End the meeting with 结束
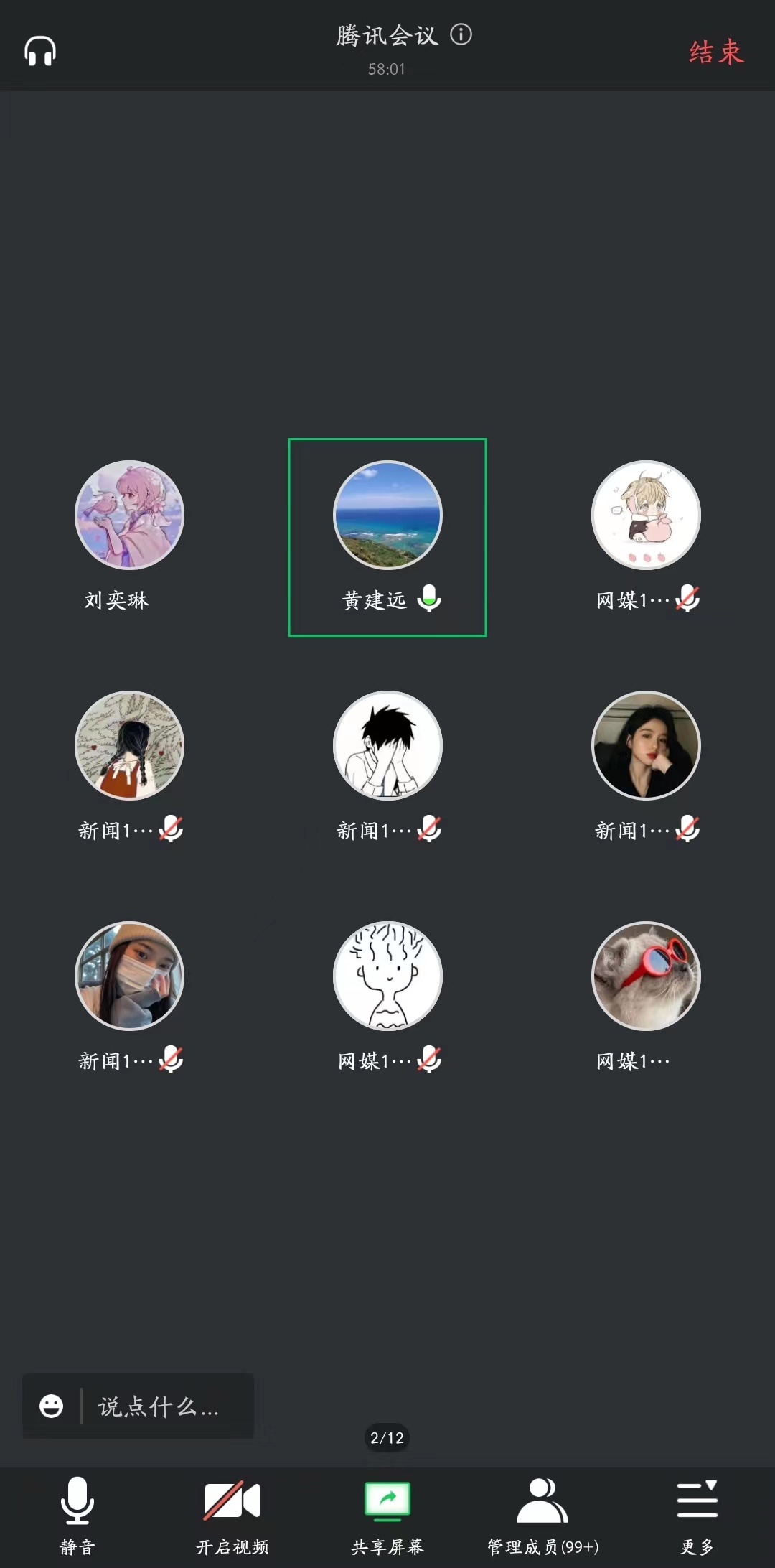775x1568 pixels. tap(715, 52)
